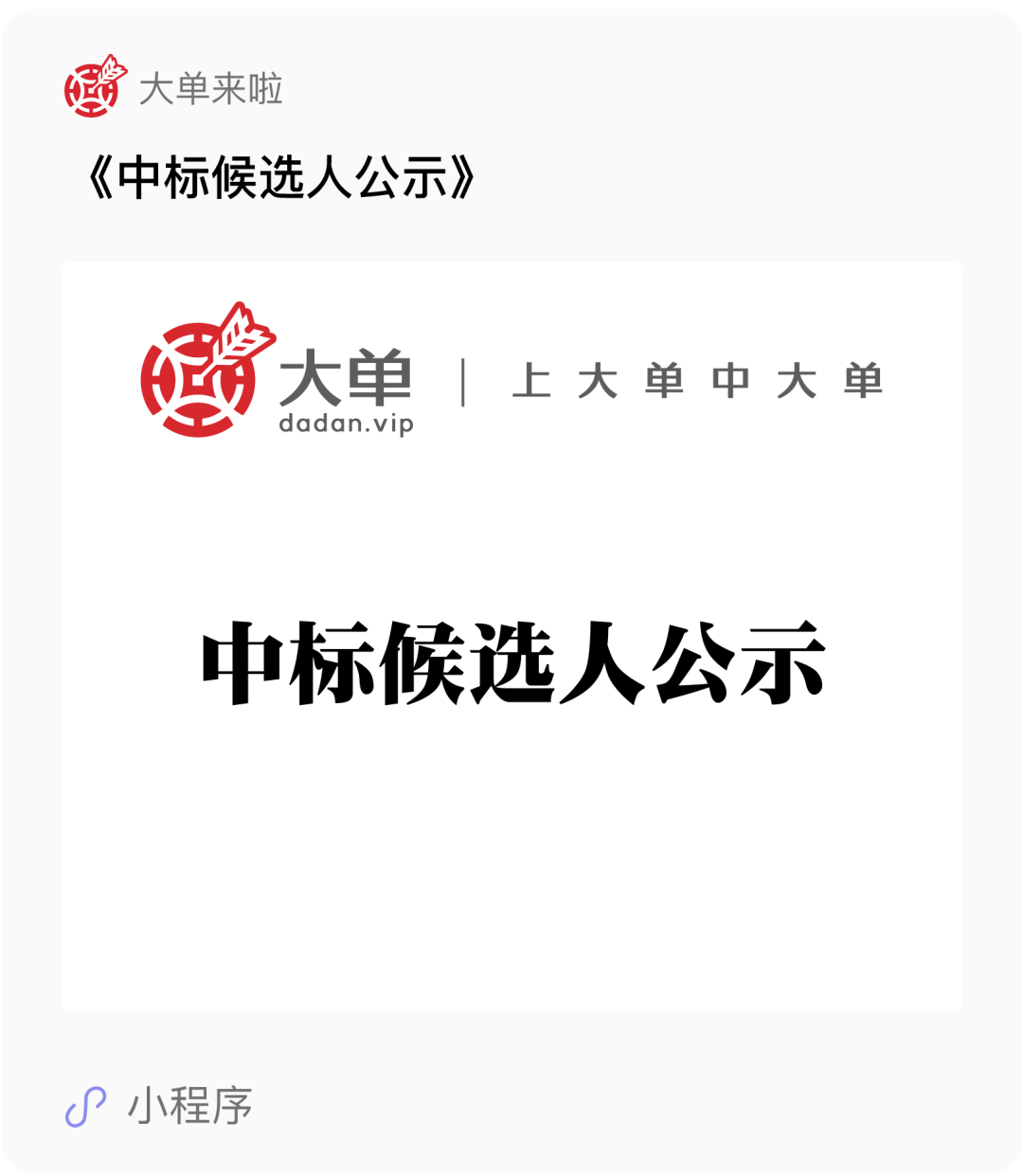Select the infinity-shaped 小程序 badge icon
The width and height of the screenshot is (1023, 1176).
(x=85, y=1104)
